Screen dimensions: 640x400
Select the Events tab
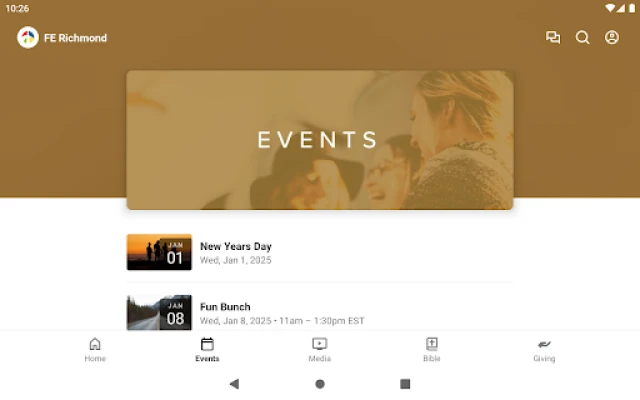207,349
